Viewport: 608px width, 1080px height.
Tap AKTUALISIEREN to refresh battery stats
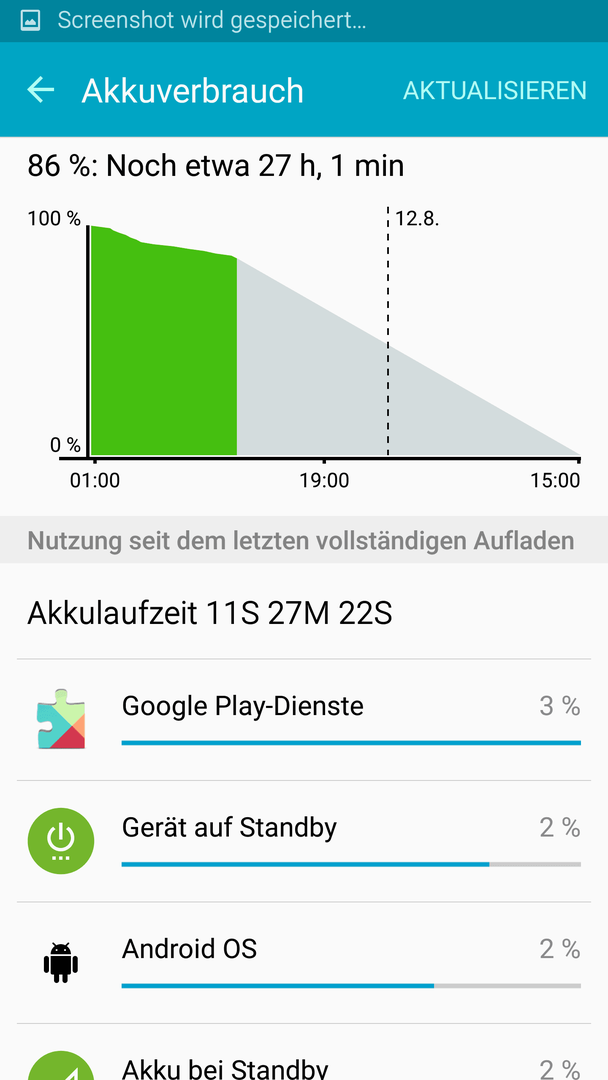click(494, 91)
